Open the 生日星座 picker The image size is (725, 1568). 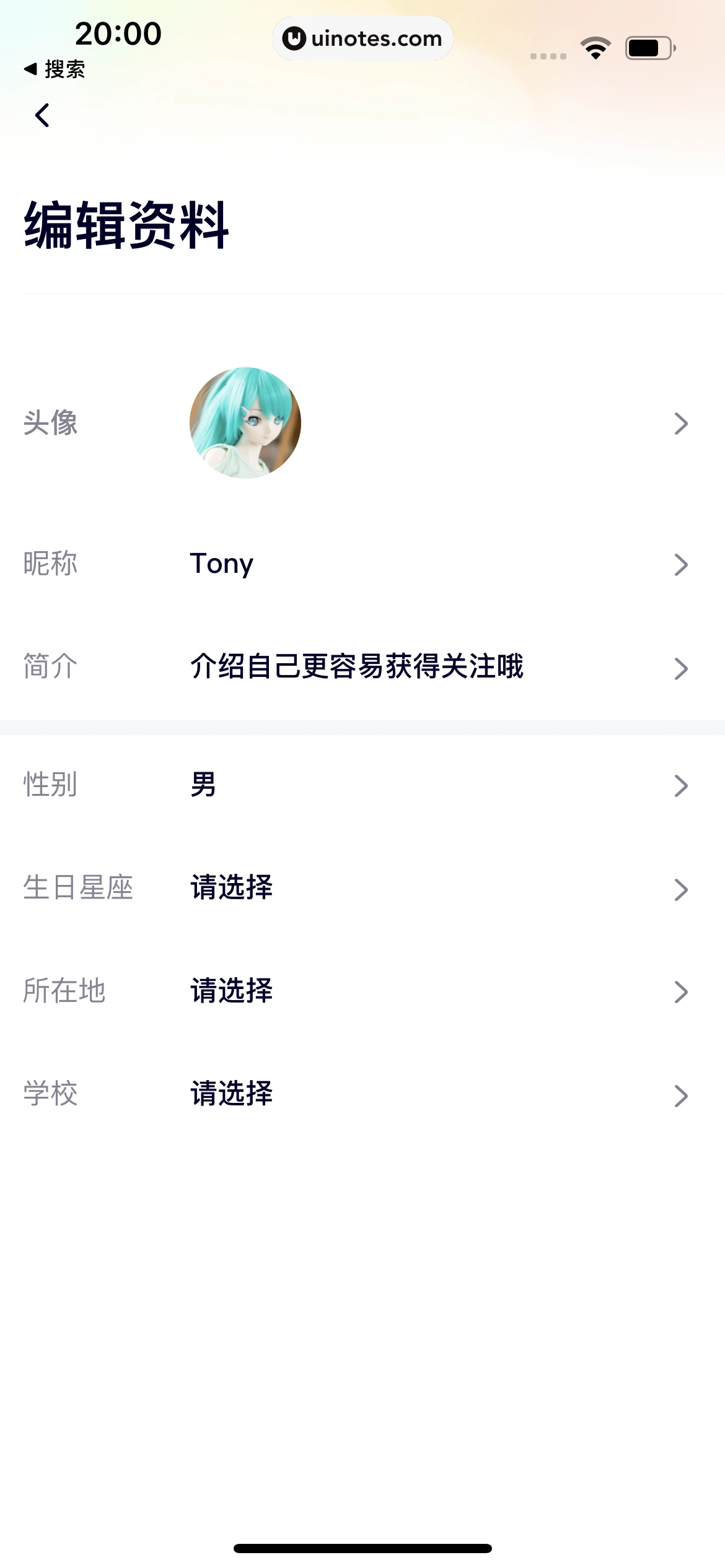click(682, 889)
